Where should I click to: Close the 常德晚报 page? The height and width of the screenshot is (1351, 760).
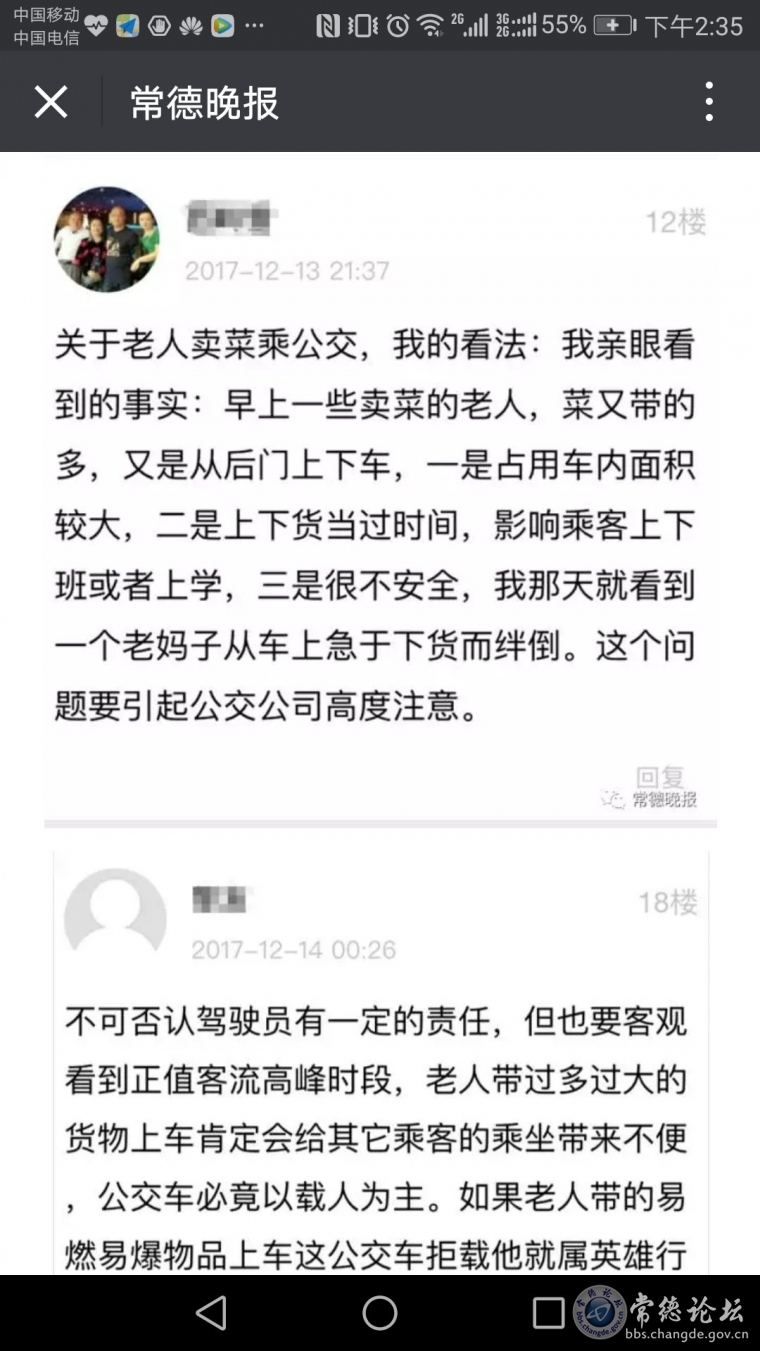51,102
